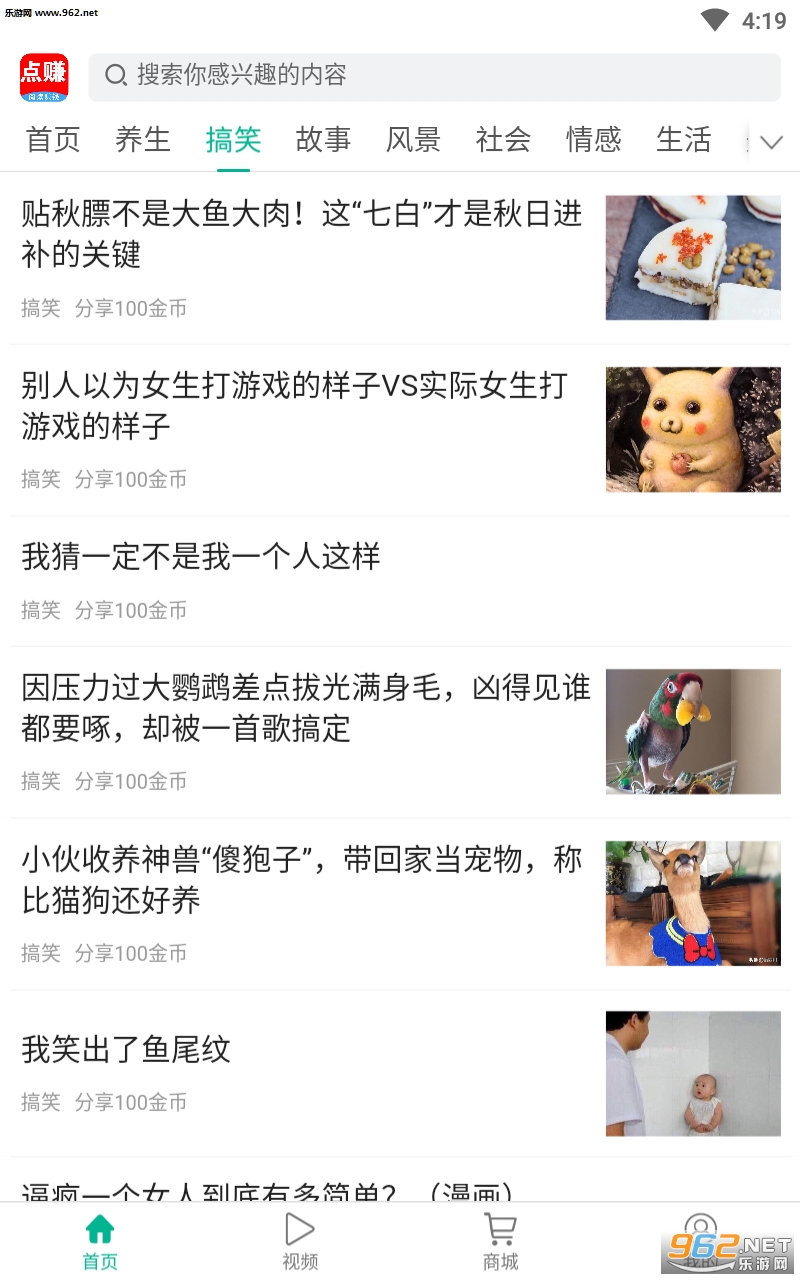Open 商城 in bottom navigation

click(500, 1242)
